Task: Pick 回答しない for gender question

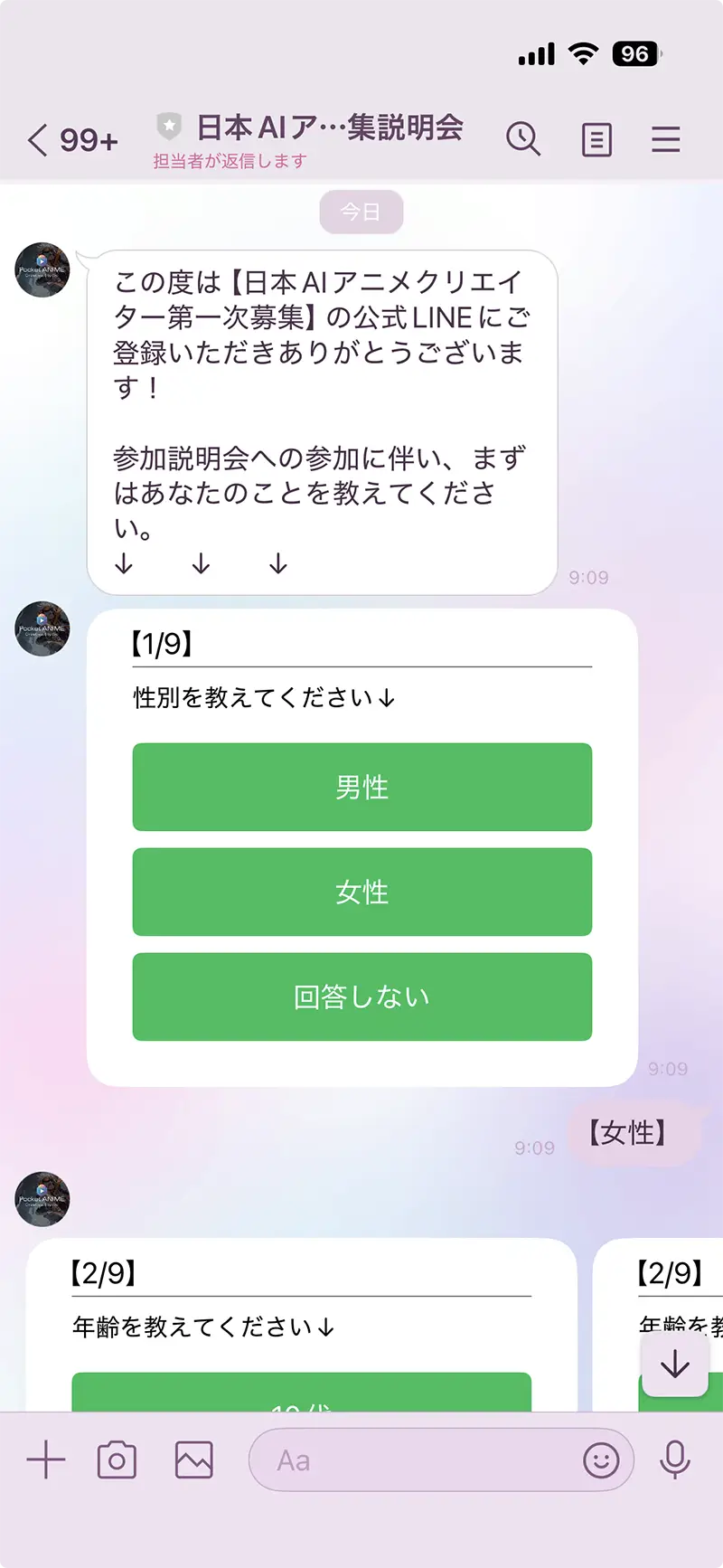Action: click(361, 997)
